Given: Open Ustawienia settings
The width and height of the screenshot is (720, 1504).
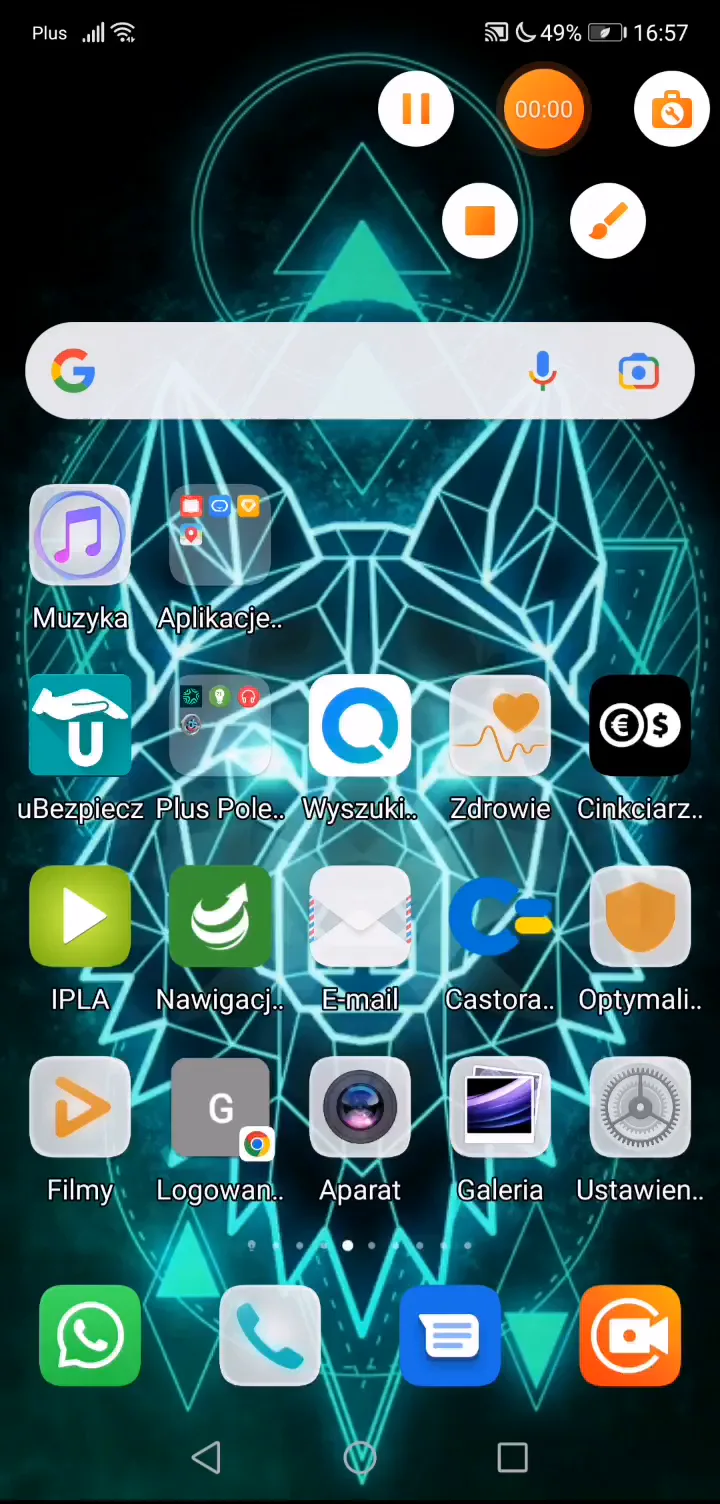Looking at the screenshot, I should 640,1107.
